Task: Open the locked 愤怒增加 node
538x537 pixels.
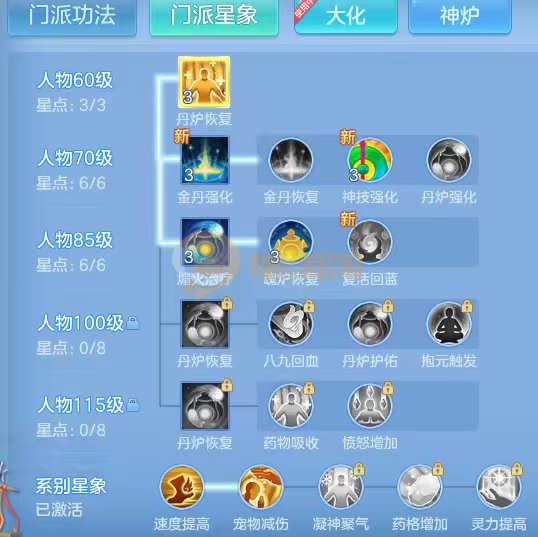Action: [370, 406]
